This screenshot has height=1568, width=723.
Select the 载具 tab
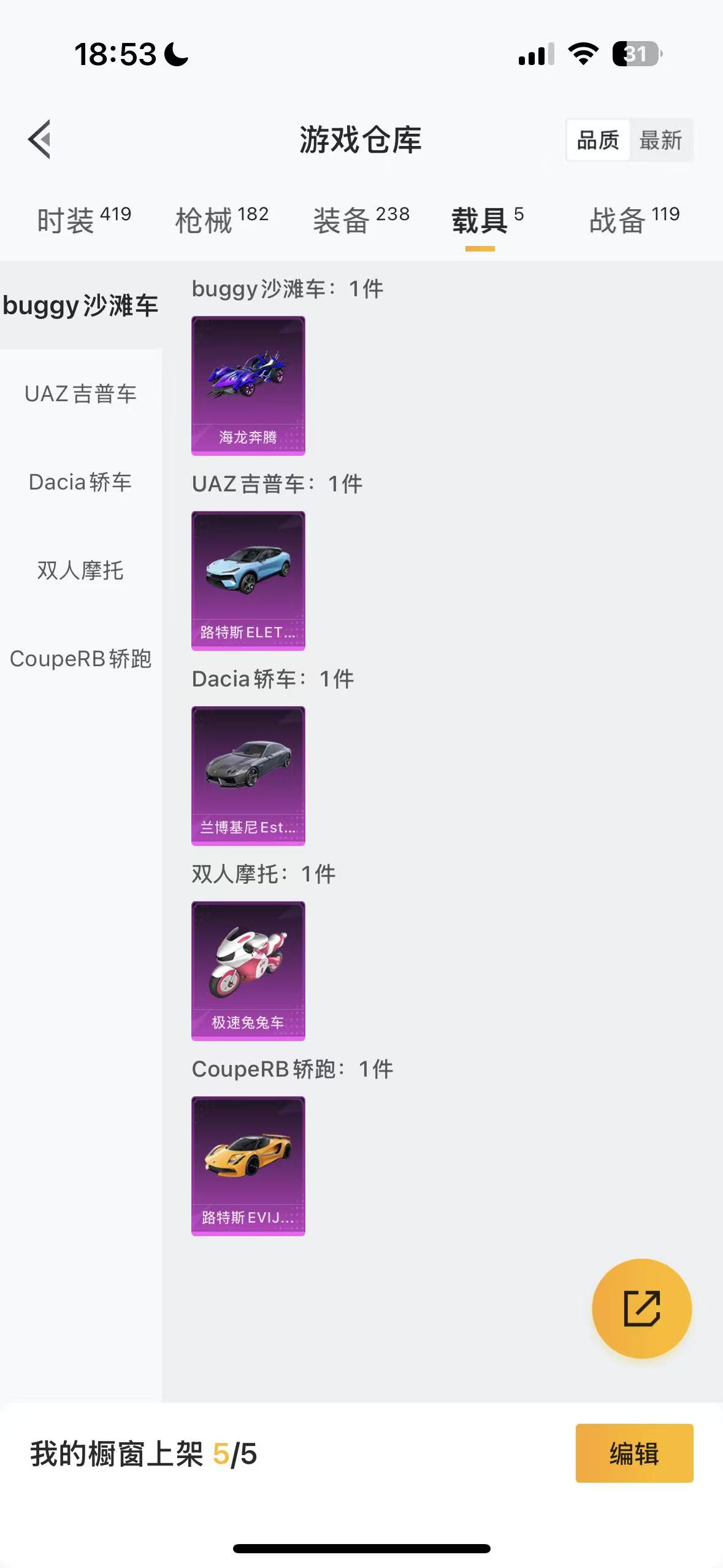pos(487,220)
